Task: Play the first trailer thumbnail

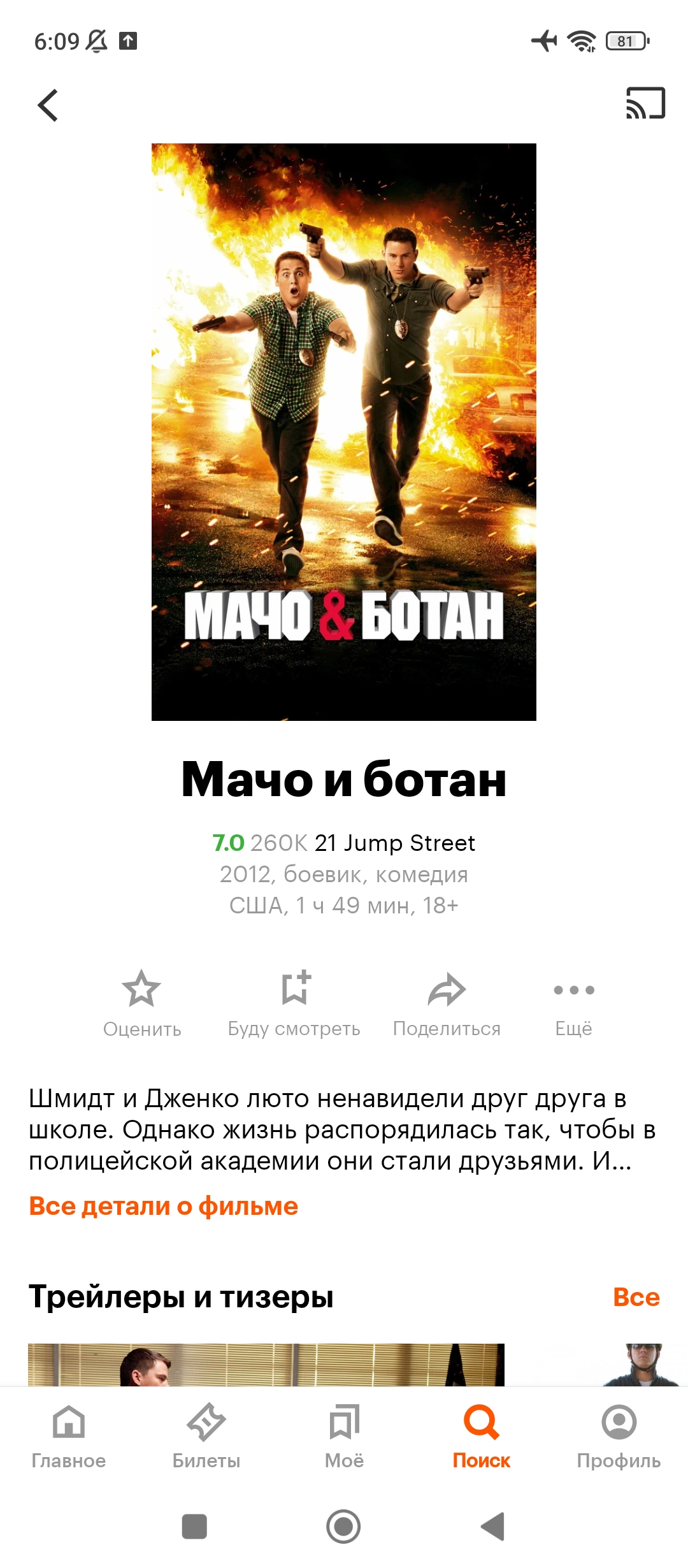Action: click(x=266, y=1364)
